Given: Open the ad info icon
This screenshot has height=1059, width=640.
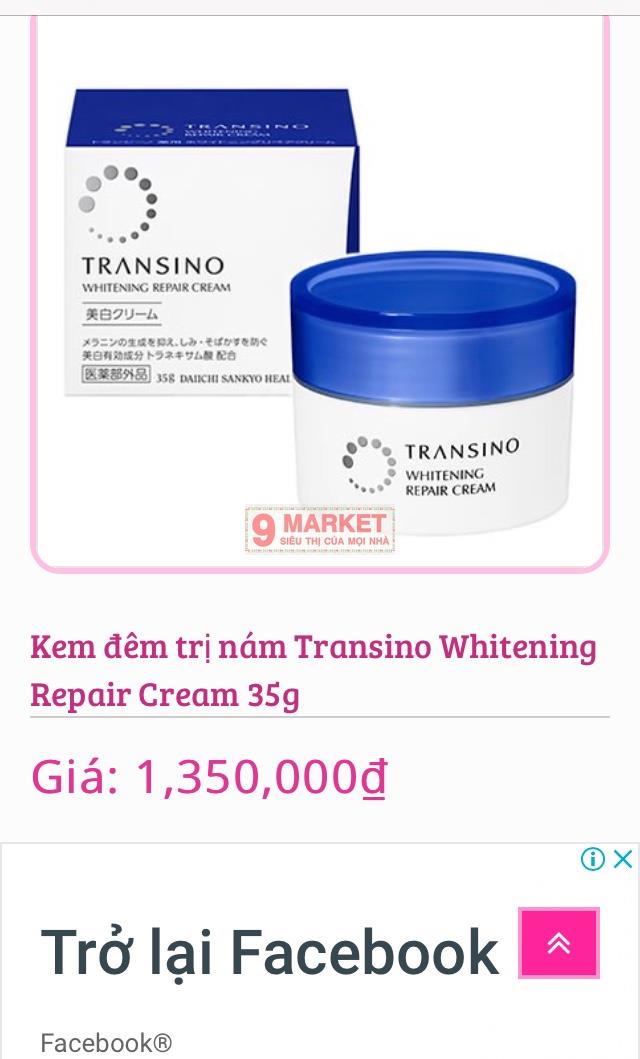Looking at the screenshot, I should pyautogui.click(x=593, y=859).
